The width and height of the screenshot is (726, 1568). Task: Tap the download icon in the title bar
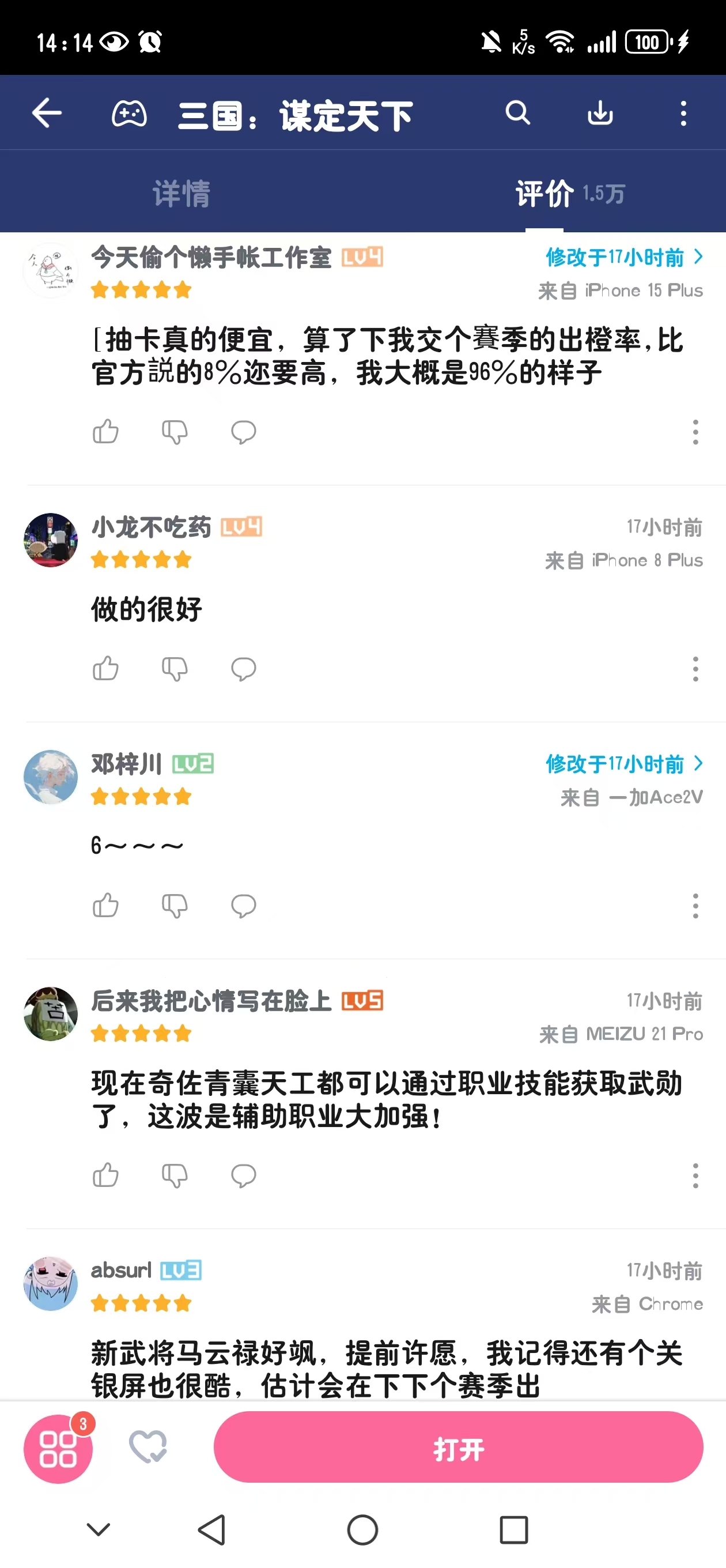(x=600, y=113)
